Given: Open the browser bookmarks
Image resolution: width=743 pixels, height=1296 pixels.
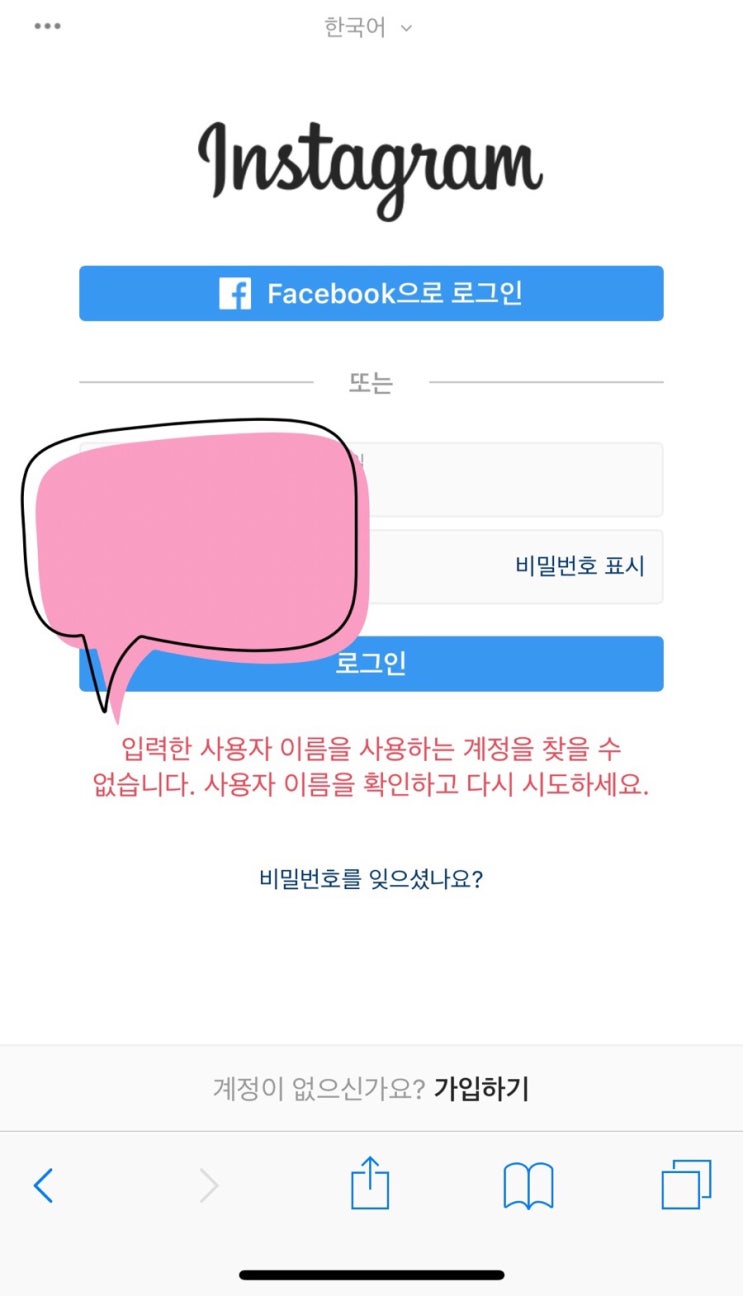Looking at the screenshot, I should point(528,1186).
